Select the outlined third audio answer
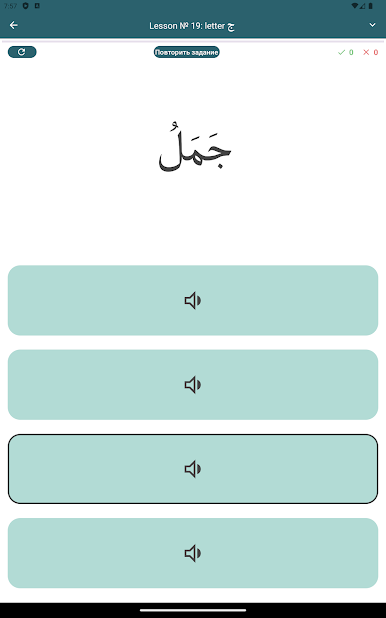The height and width of the screenshot is (618, 386). pyautogui.click(x=193, y=469)
